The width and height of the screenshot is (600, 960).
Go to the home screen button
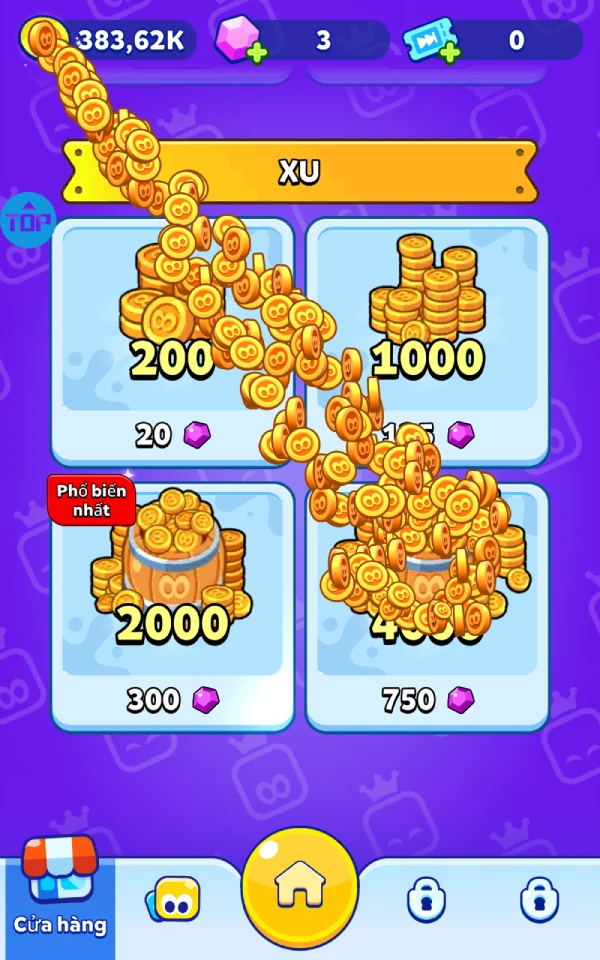[300, 887]
